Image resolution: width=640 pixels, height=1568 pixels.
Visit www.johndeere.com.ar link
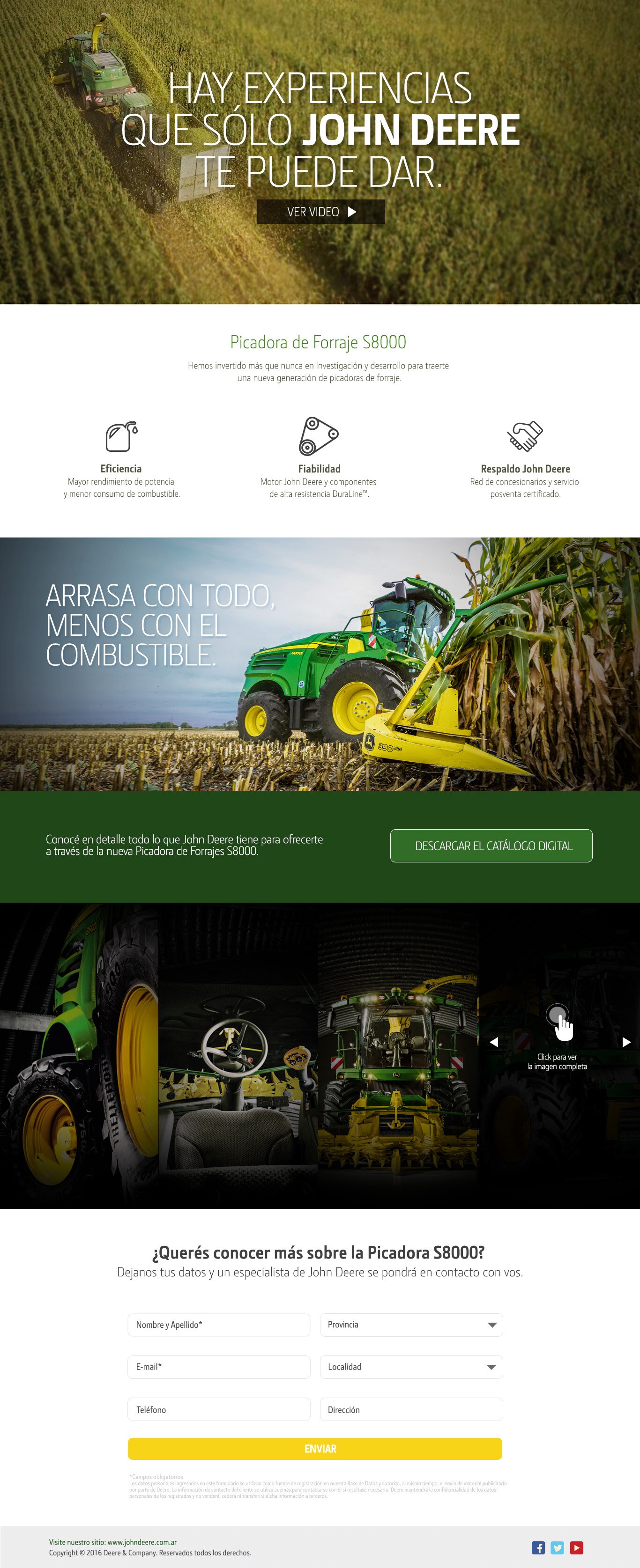click(x=142, y=1542)
